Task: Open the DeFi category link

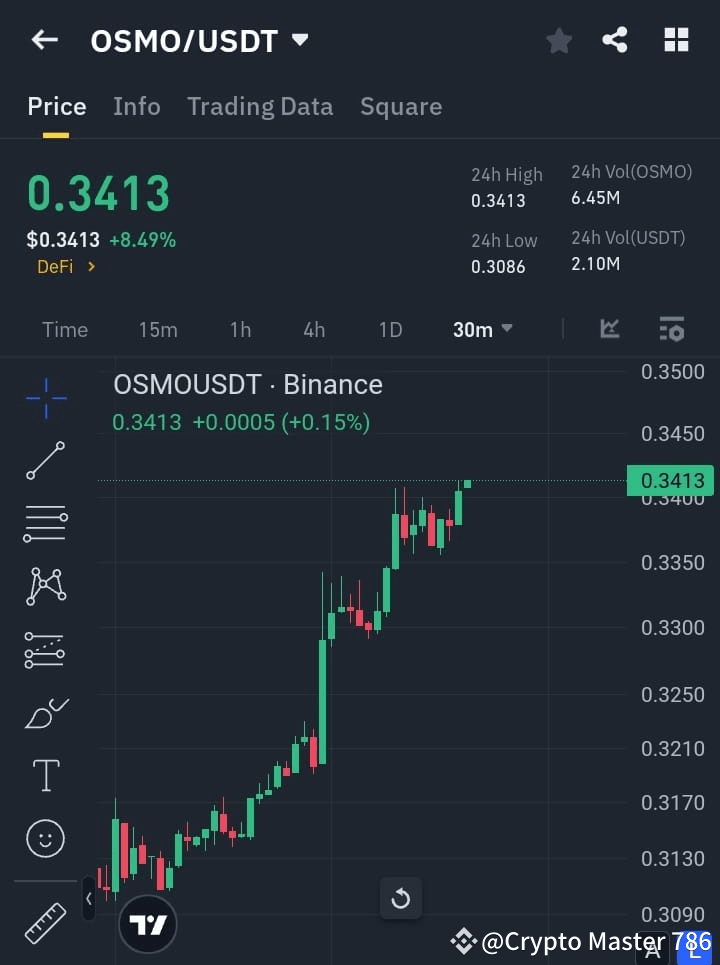Action: [66, 267]
